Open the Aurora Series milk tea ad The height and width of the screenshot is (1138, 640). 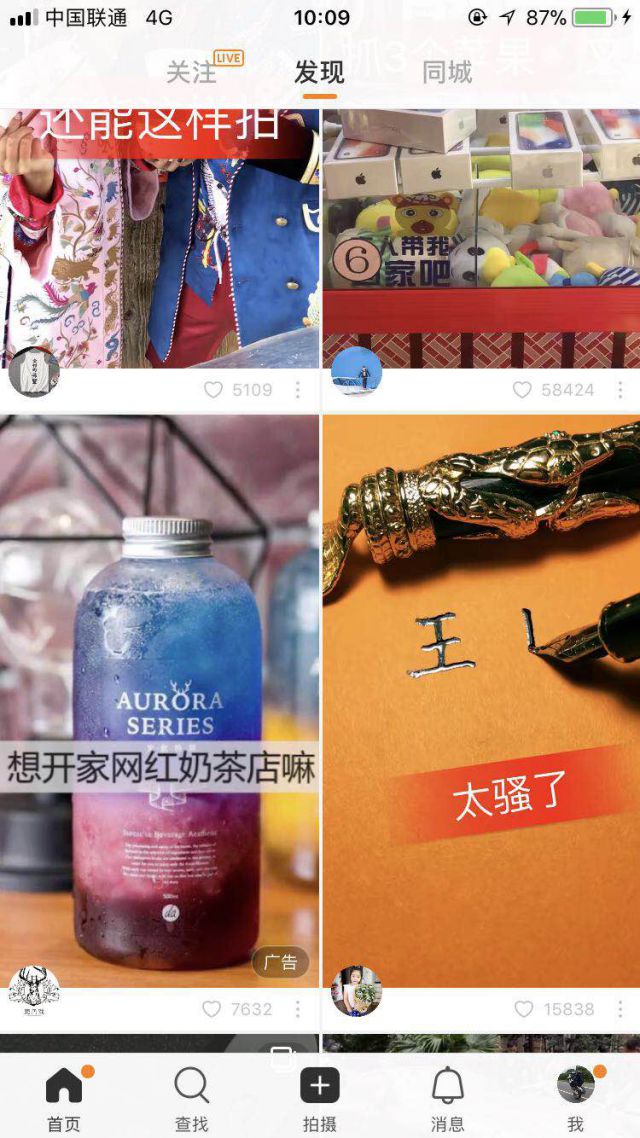point(159,700)
